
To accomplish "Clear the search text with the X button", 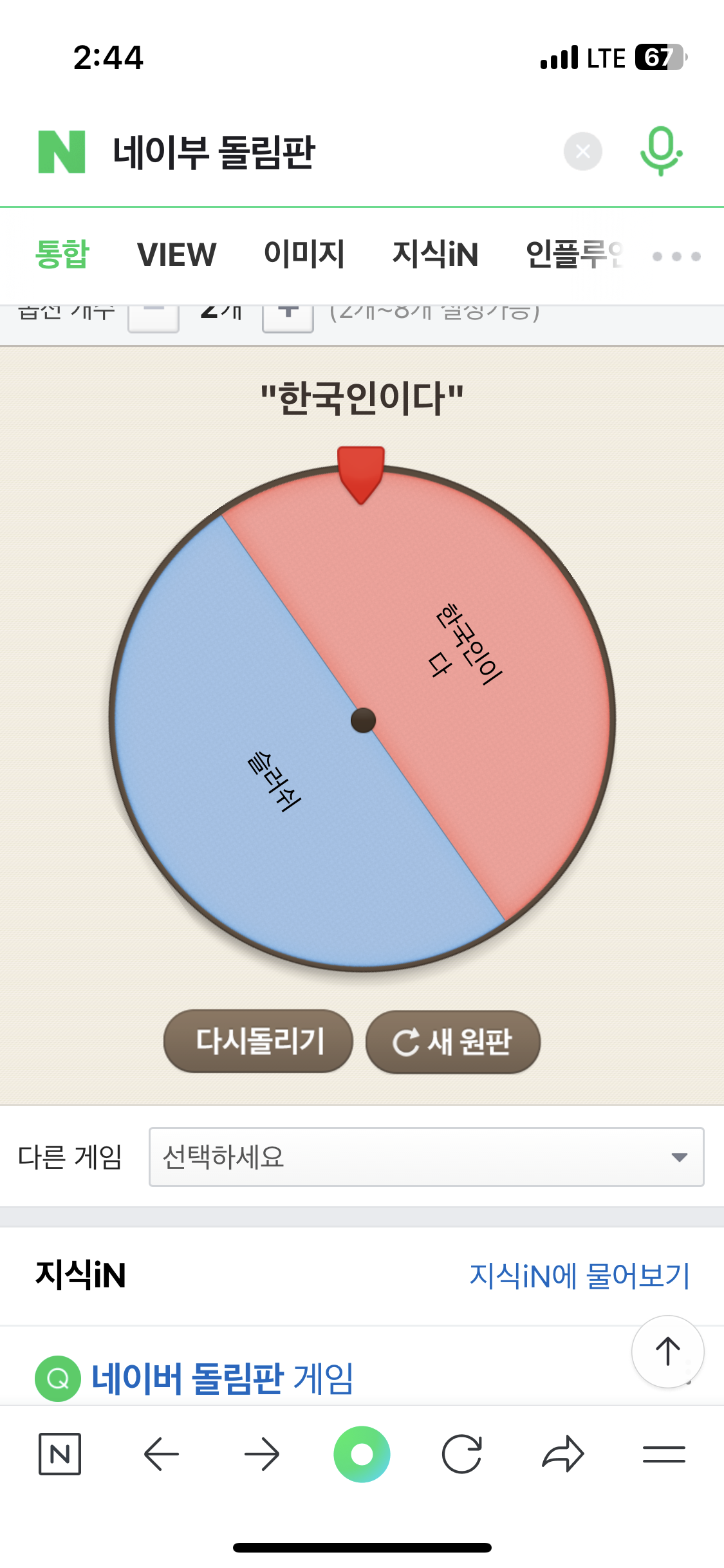I will [582, 152].
